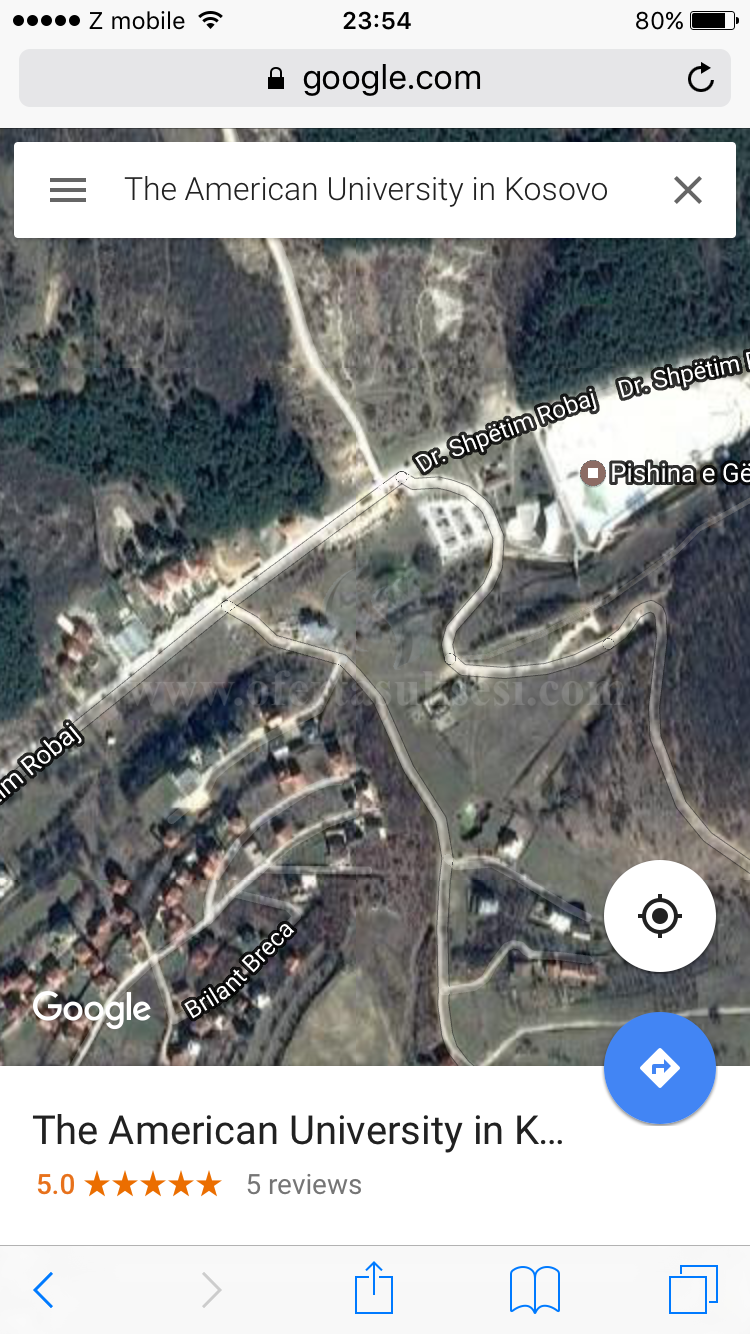Select the Pishina e Gërmisë map marker
Screen dimensions: 750x1334
(594, 472)
